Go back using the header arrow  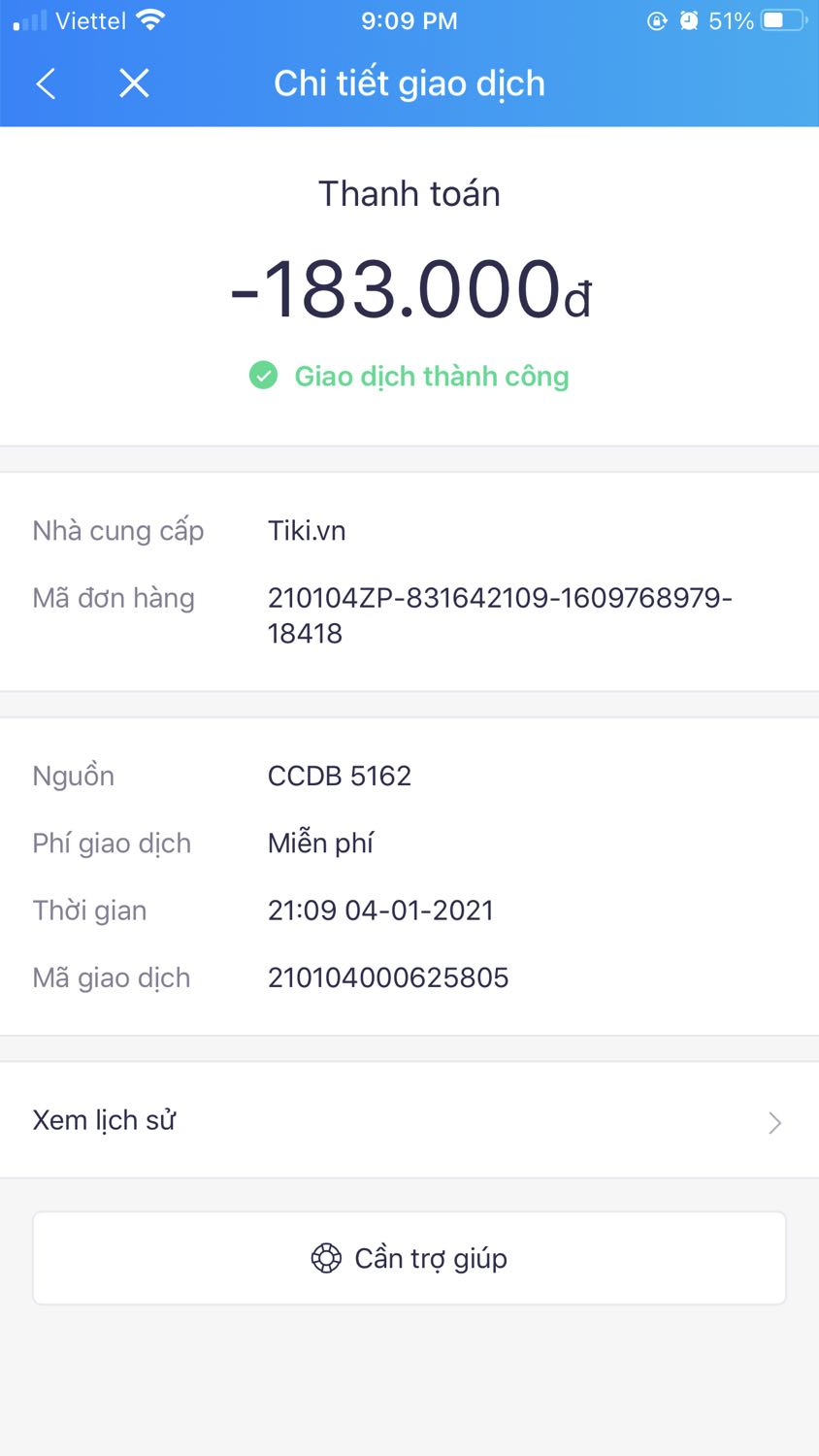[46, 83]
